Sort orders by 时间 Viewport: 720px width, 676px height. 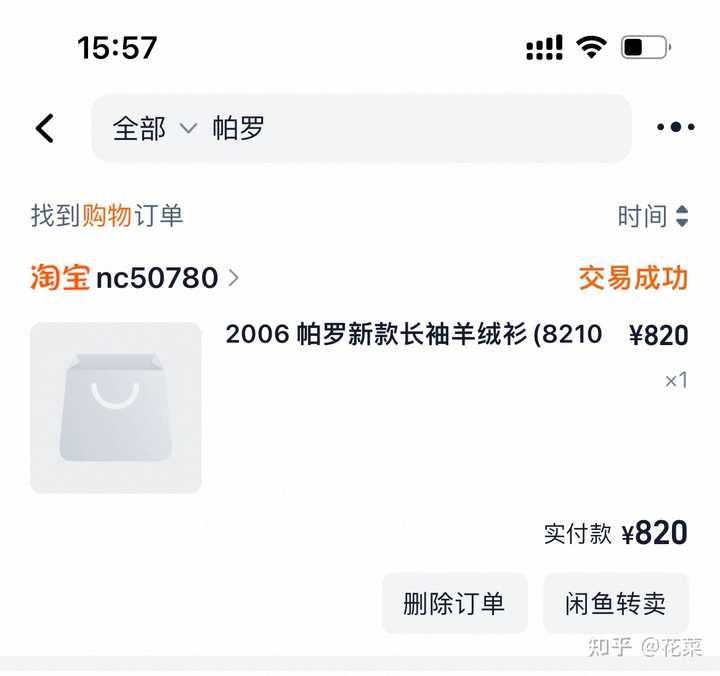tap(653, 215)
